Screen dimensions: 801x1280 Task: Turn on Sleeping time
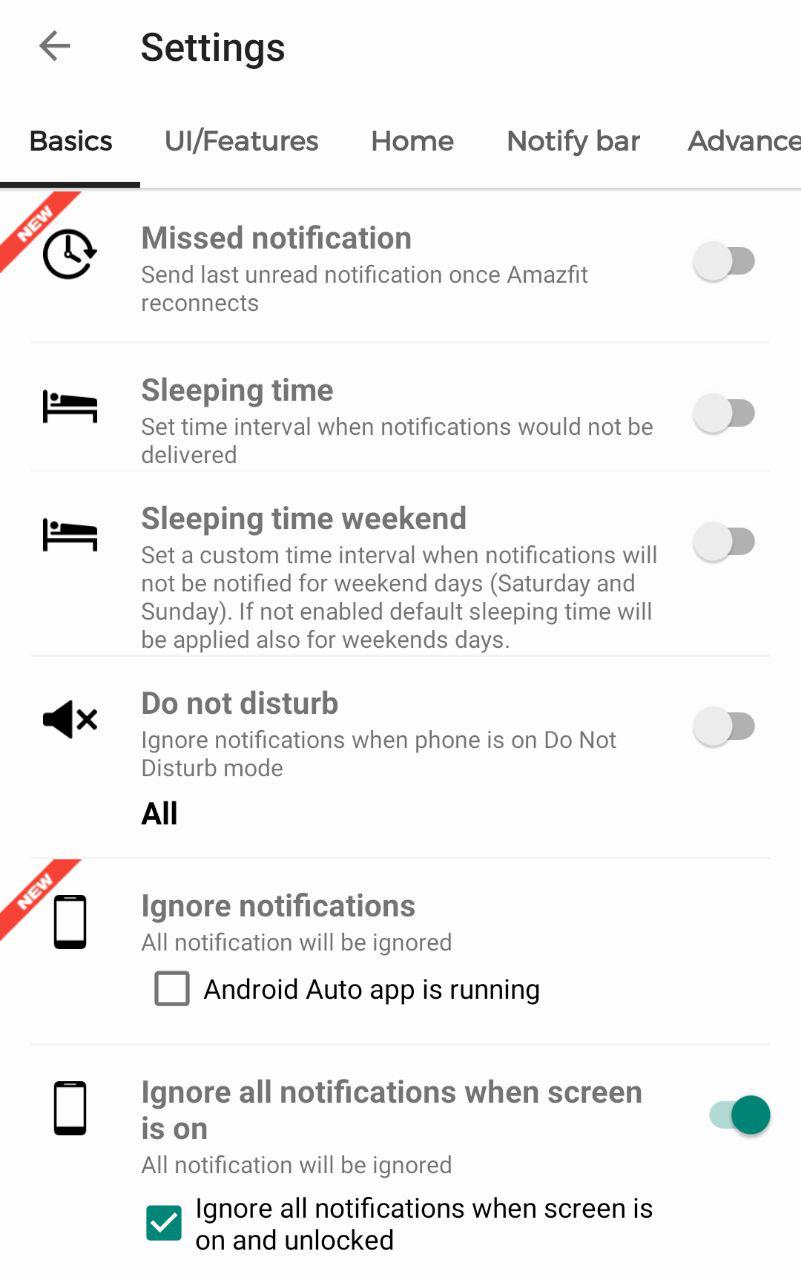point(725,414)
